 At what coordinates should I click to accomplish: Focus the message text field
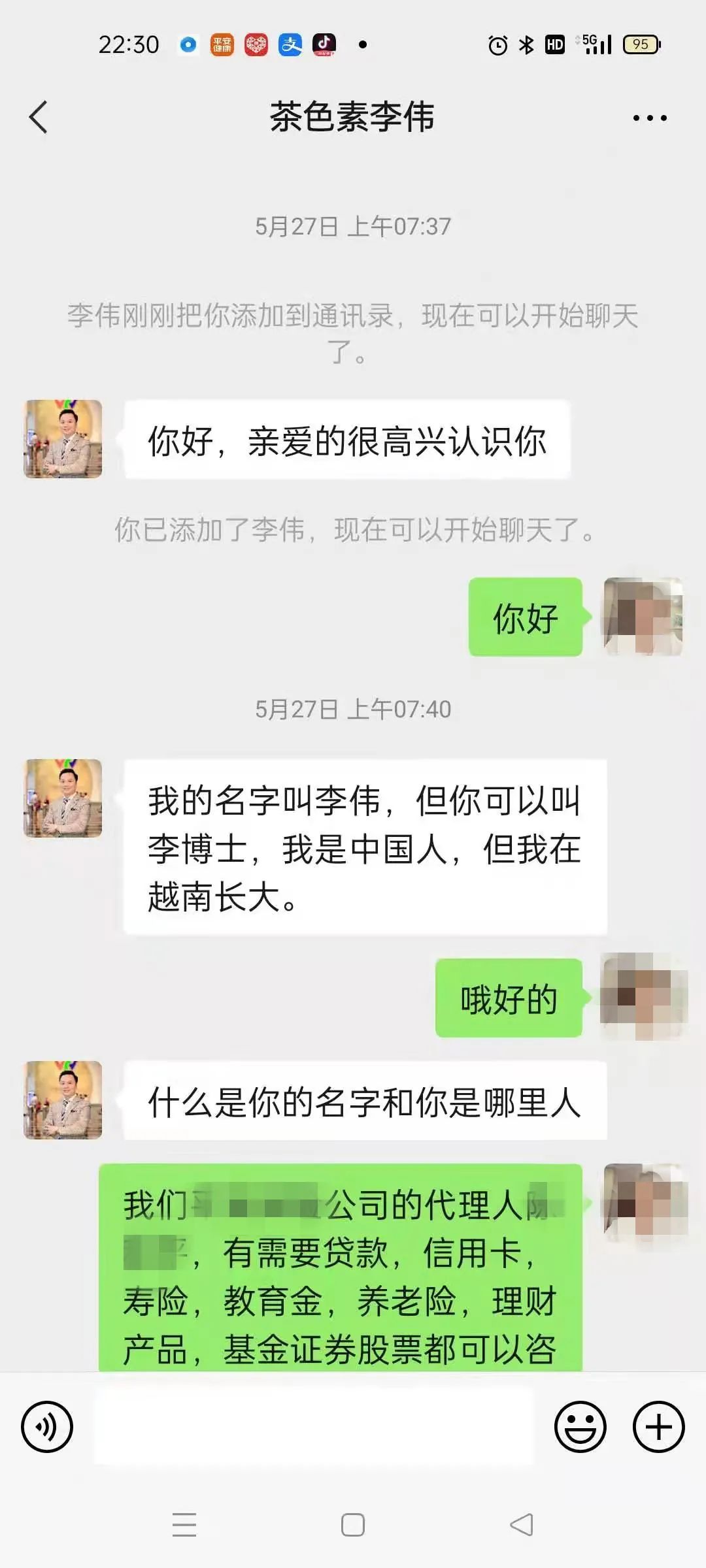[314, 1427]
